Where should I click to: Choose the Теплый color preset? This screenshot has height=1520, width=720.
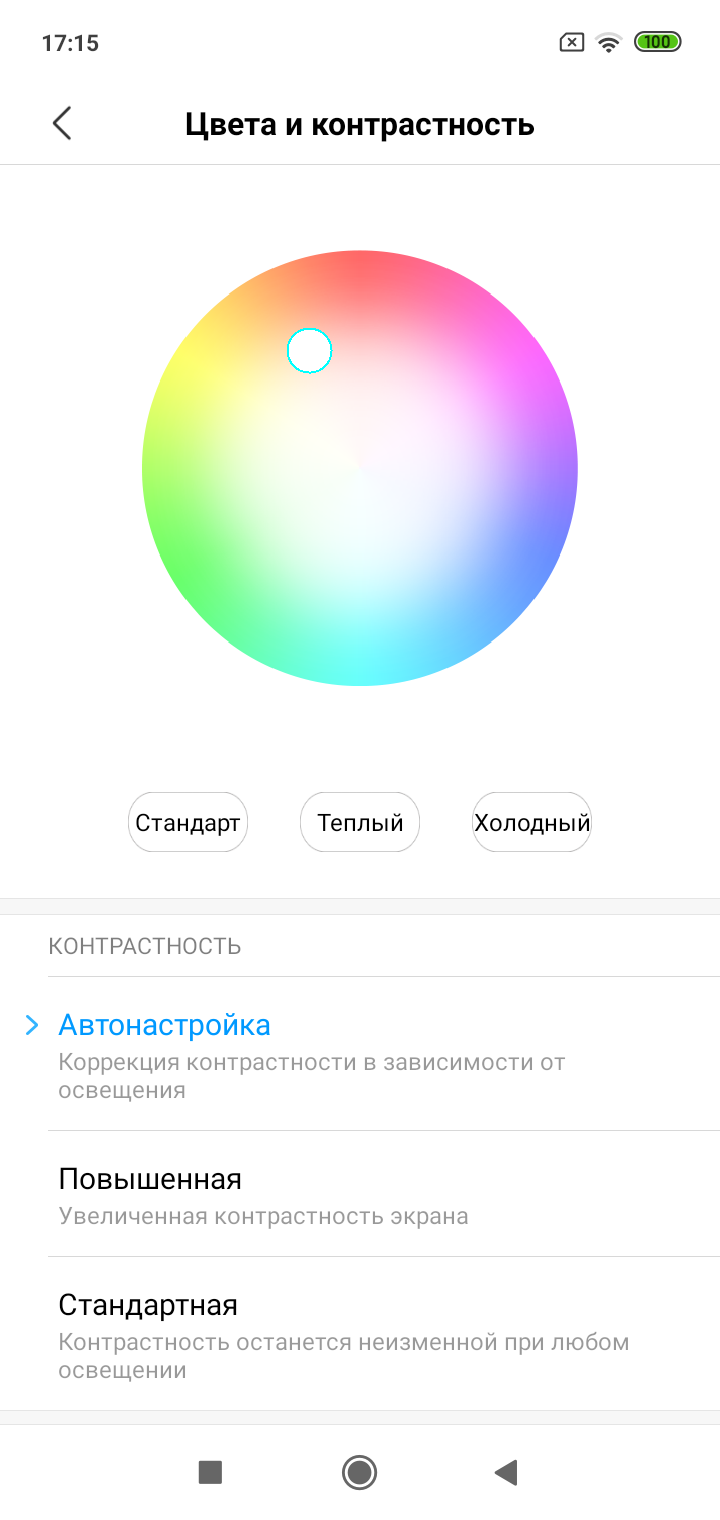[360, 823]
